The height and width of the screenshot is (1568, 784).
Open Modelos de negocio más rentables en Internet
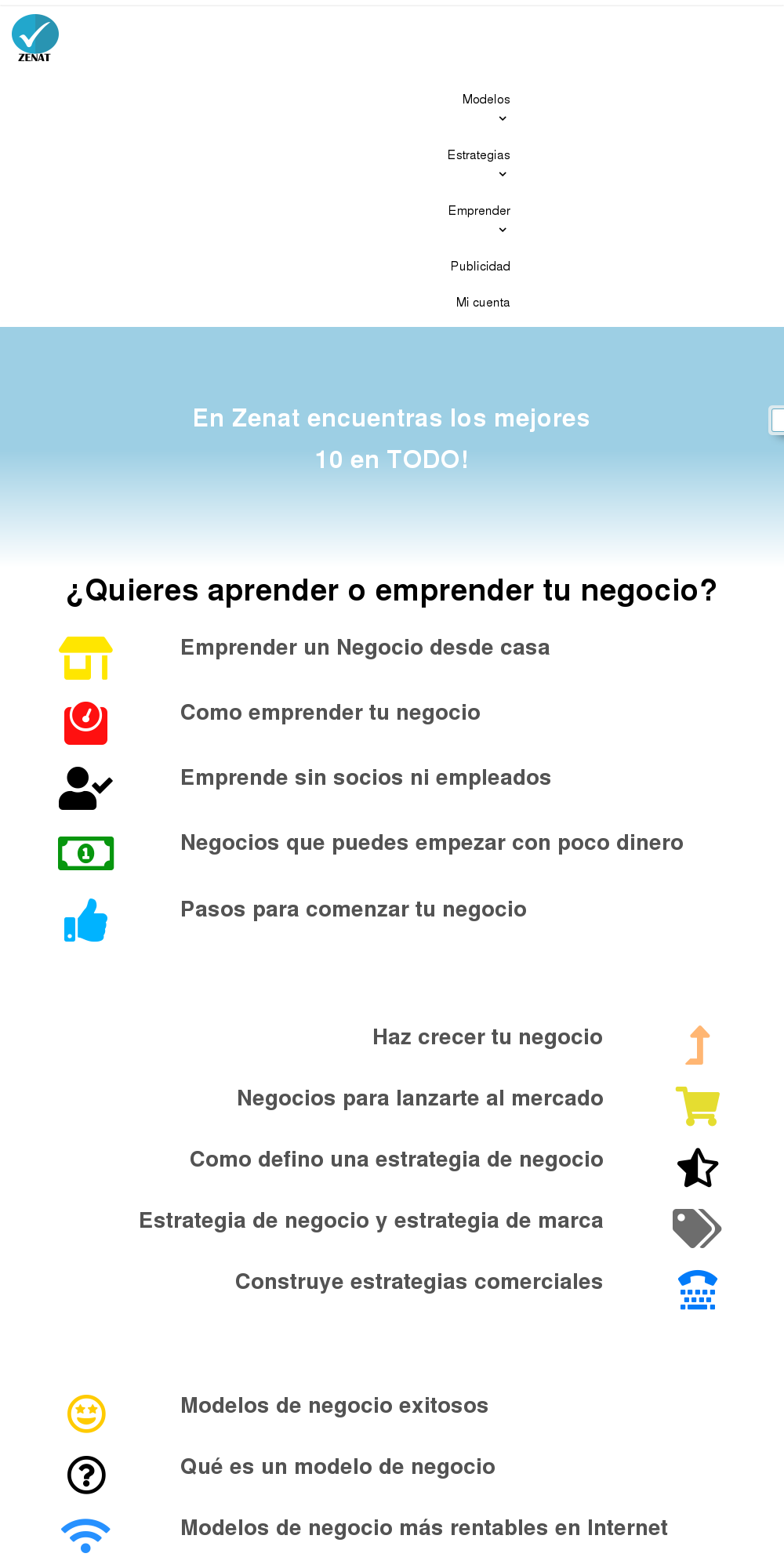coord(423,1528)
